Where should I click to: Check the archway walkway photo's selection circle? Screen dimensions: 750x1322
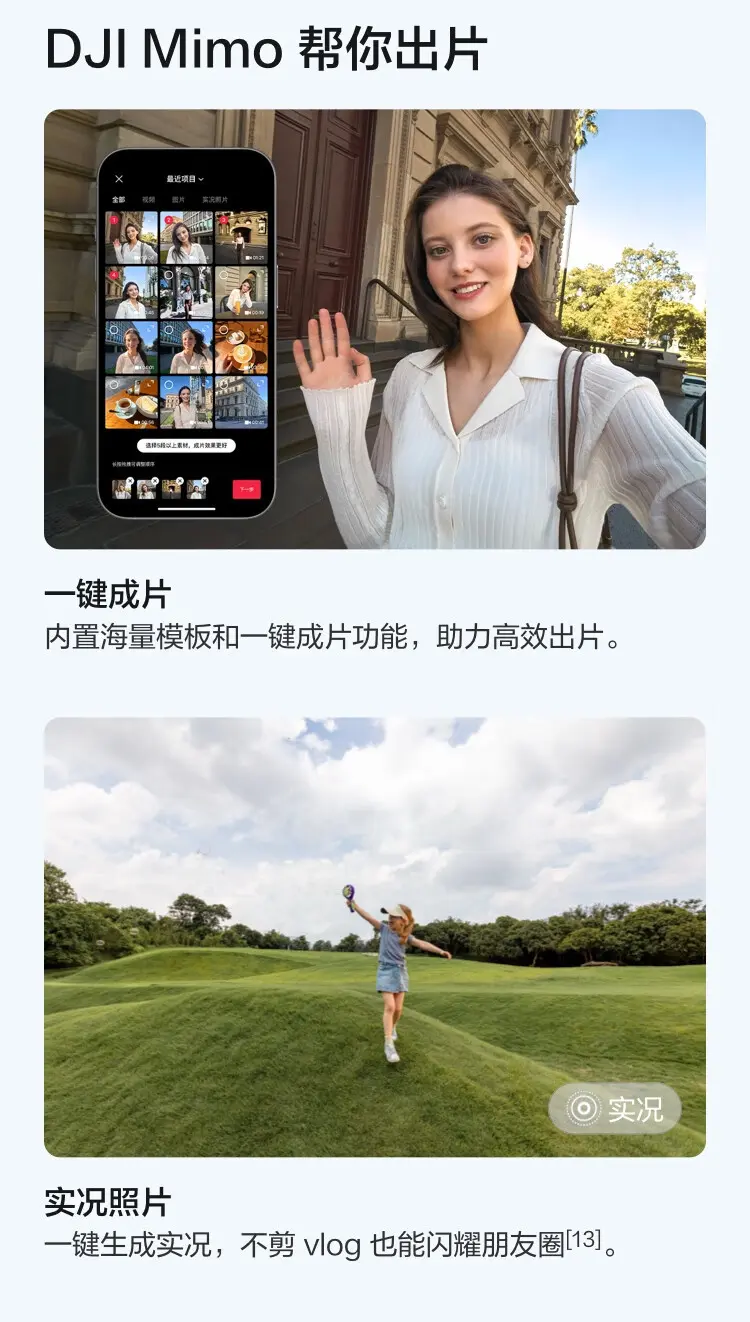pyautogui.click(x=168, y=274)
